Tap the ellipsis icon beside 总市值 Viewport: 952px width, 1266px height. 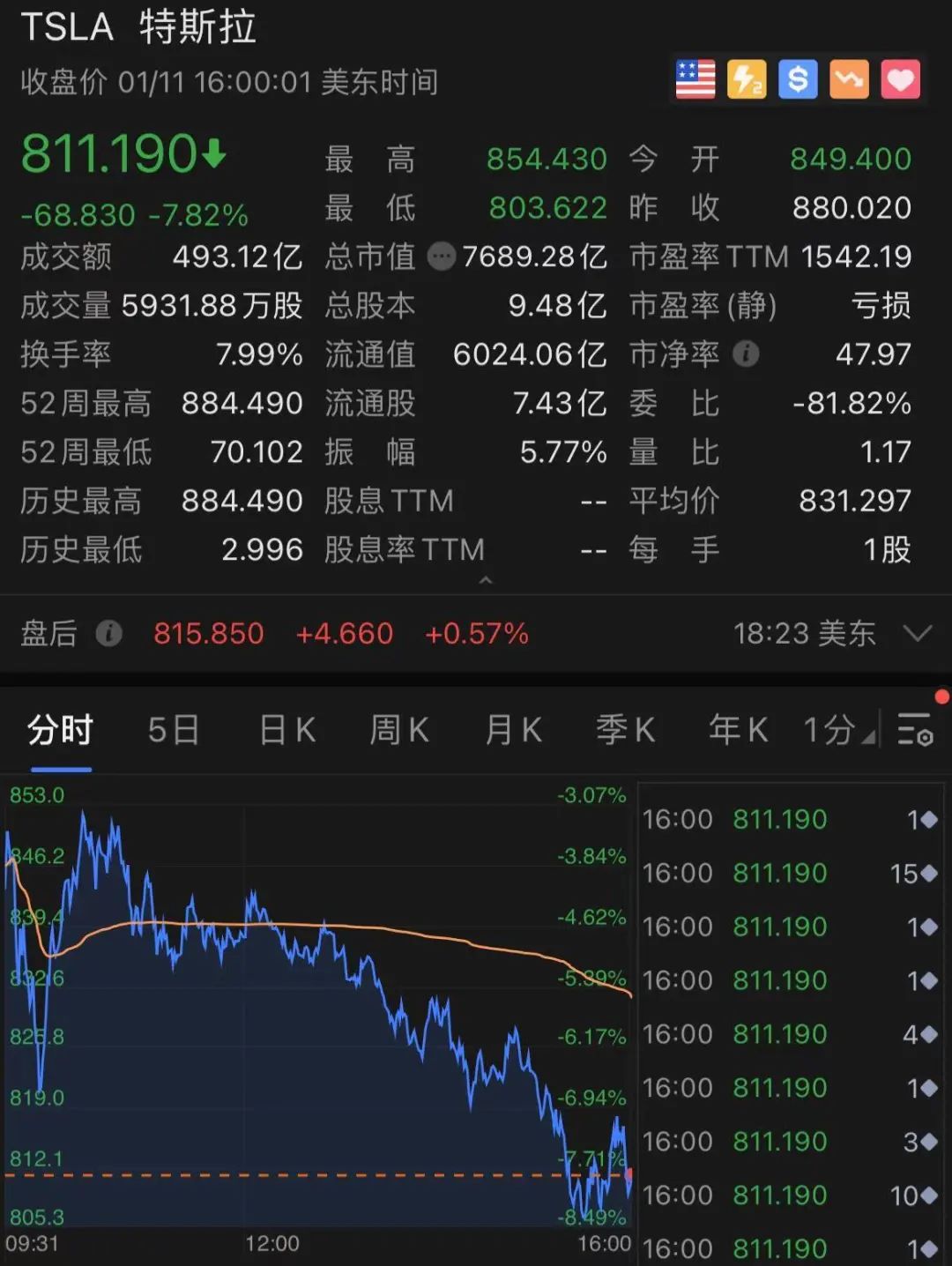(x=441, y=257)
